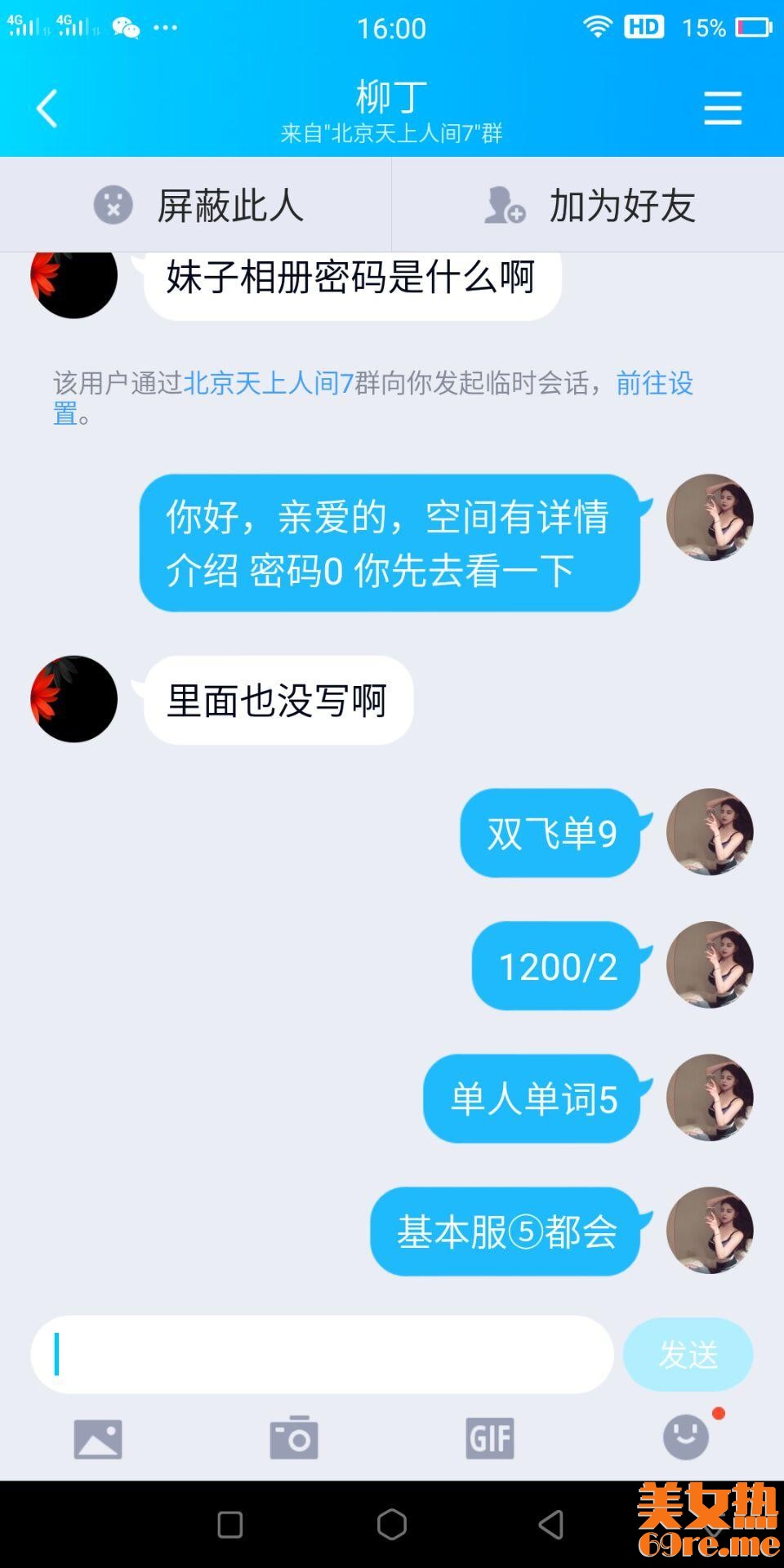Image resolution: width=784 pixels, height=1568 pixels.
Task: Tap the 发送 send button
Action: pyautogui.click(x=688, y=1354)
